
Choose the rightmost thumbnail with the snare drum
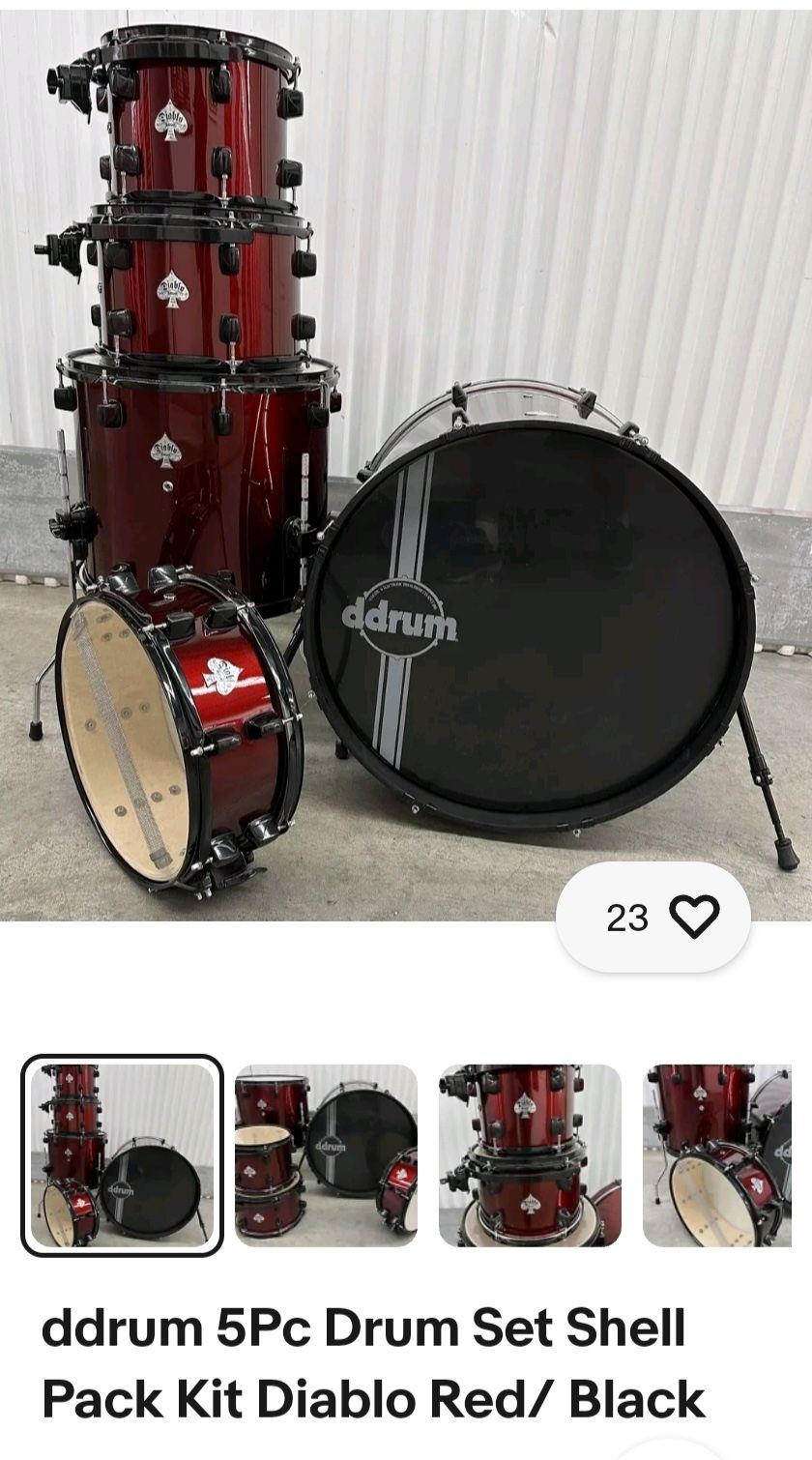[x=730, y=1158]
